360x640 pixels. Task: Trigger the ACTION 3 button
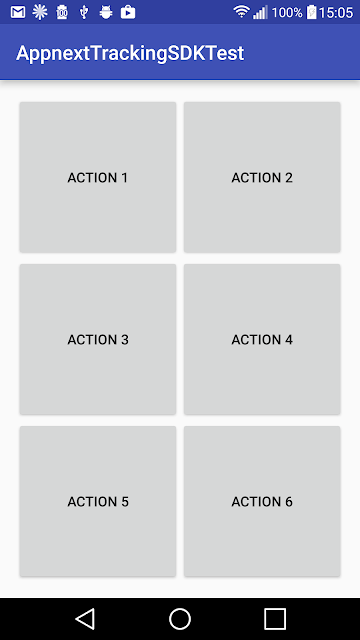[98, 339]
